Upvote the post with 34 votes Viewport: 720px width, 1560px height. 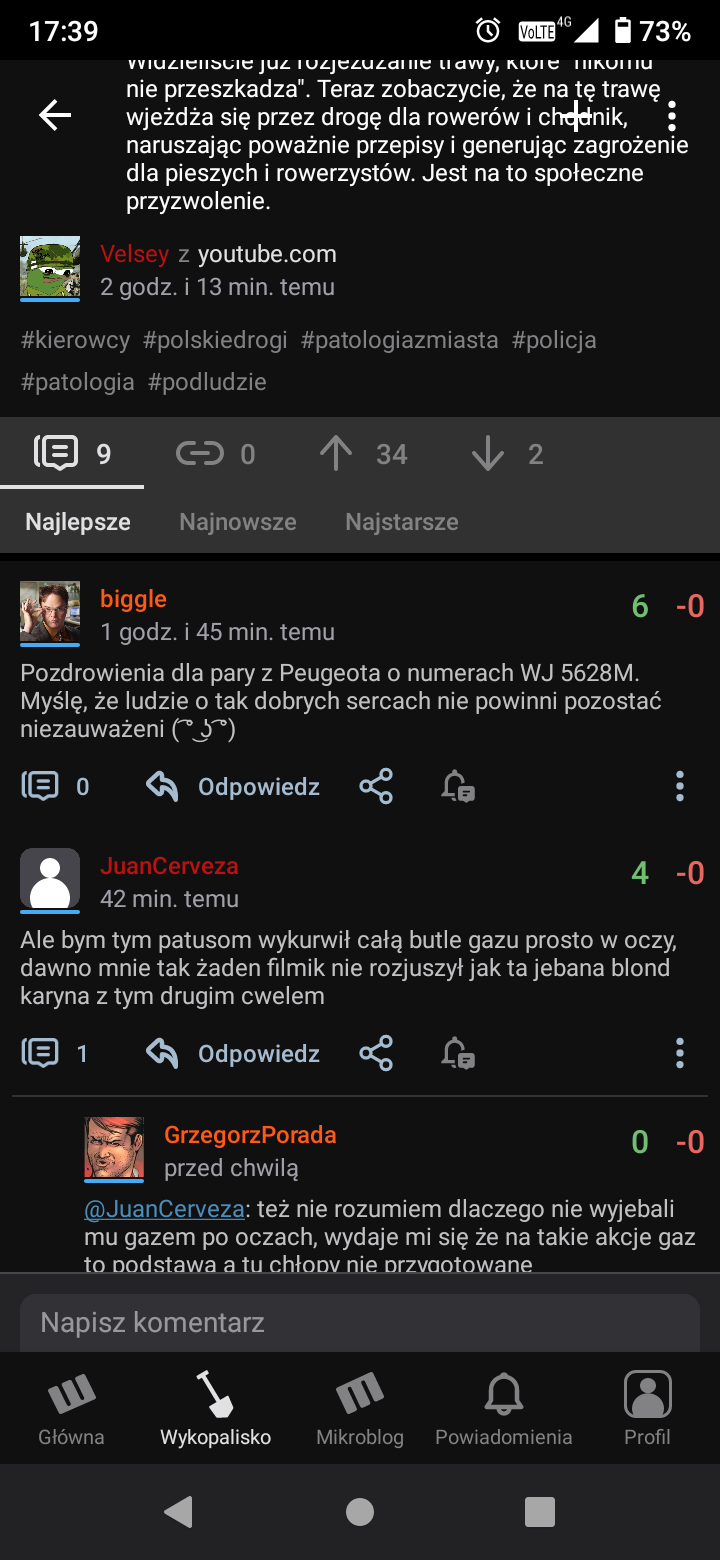coord(337,454)
